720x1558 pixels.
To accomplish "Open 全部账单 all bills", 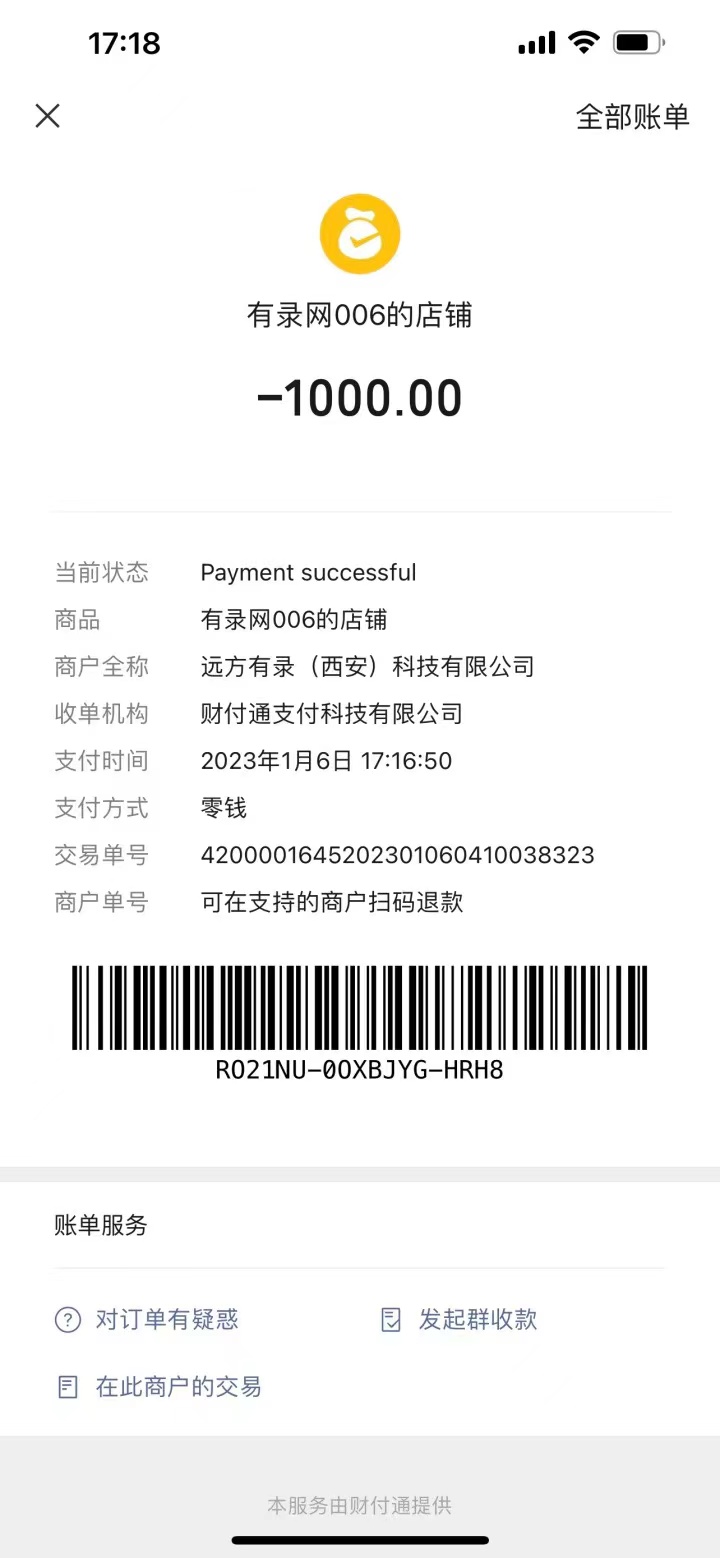I will click(632, 117).
